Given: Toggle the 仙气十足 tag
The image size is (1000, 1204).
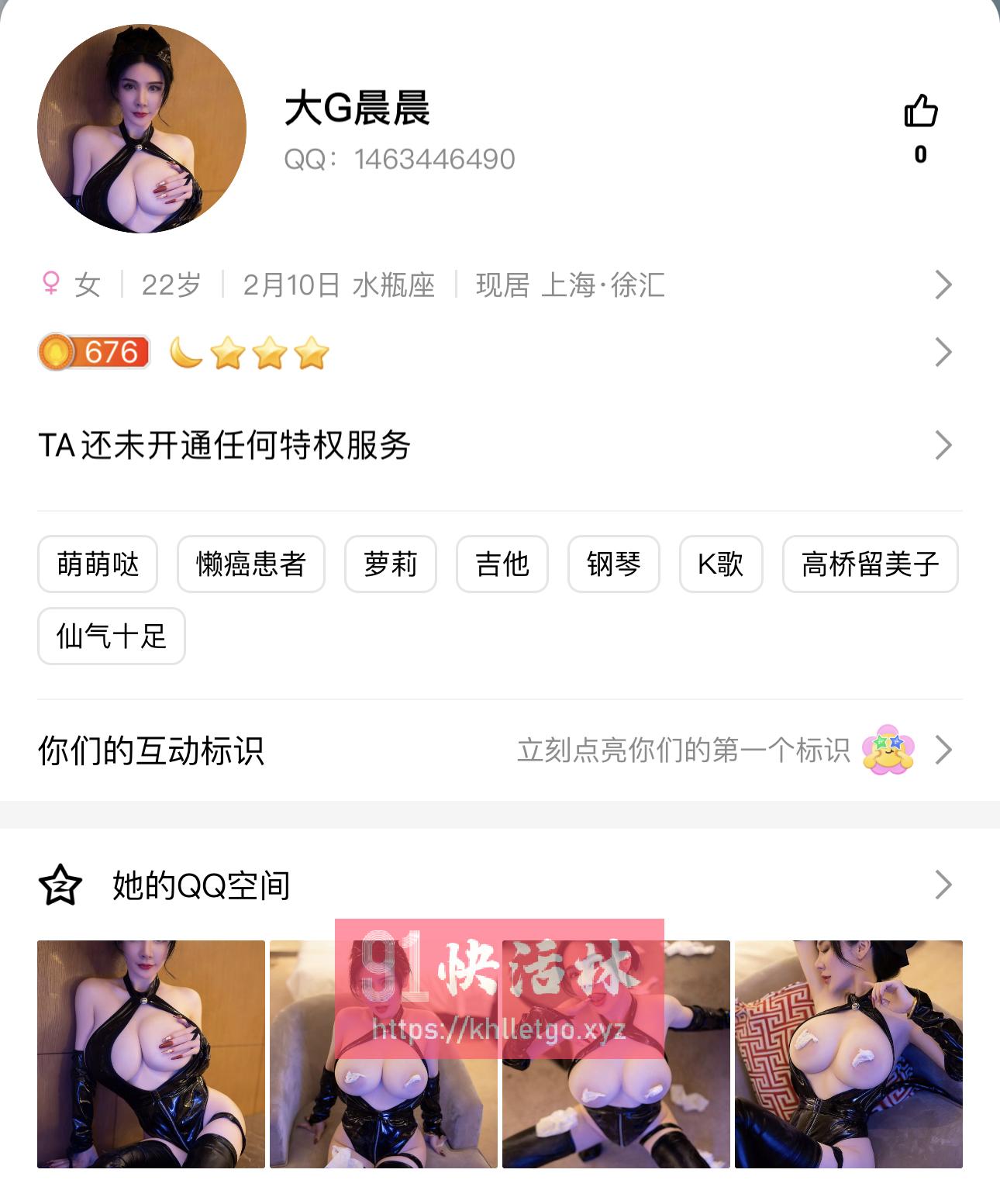Looking at the screenshot, I should click(111, 636).
